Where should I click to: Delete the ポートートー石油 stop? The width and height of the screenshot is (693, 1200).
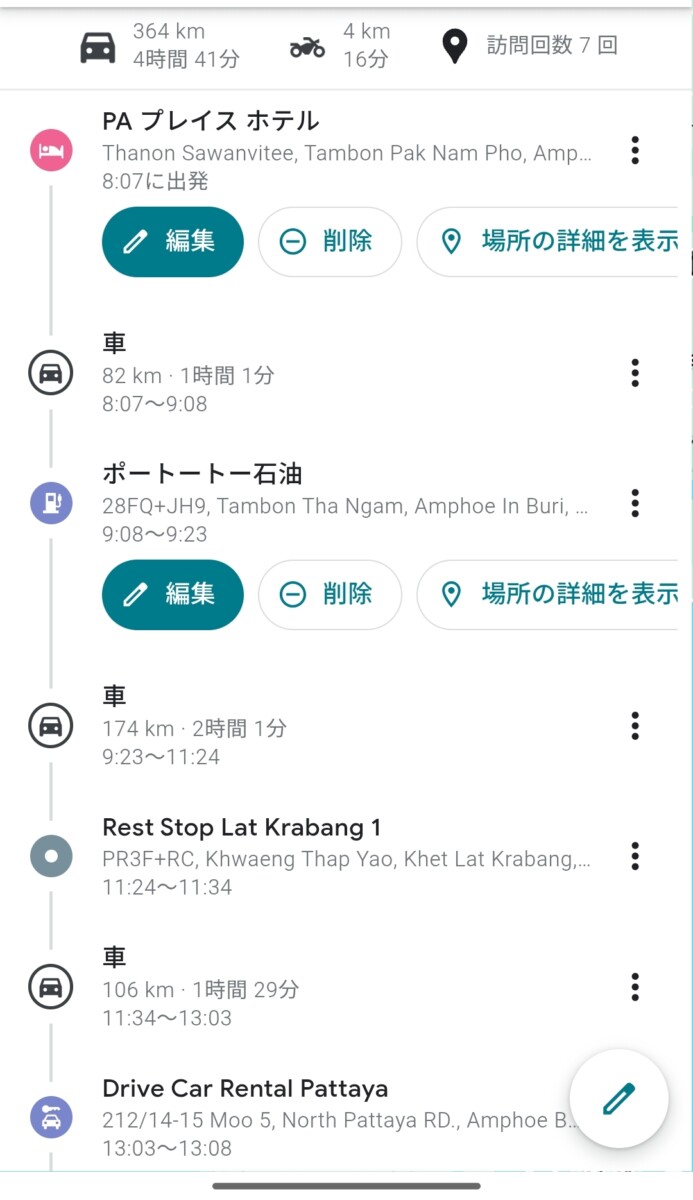[x=329, y=594]
